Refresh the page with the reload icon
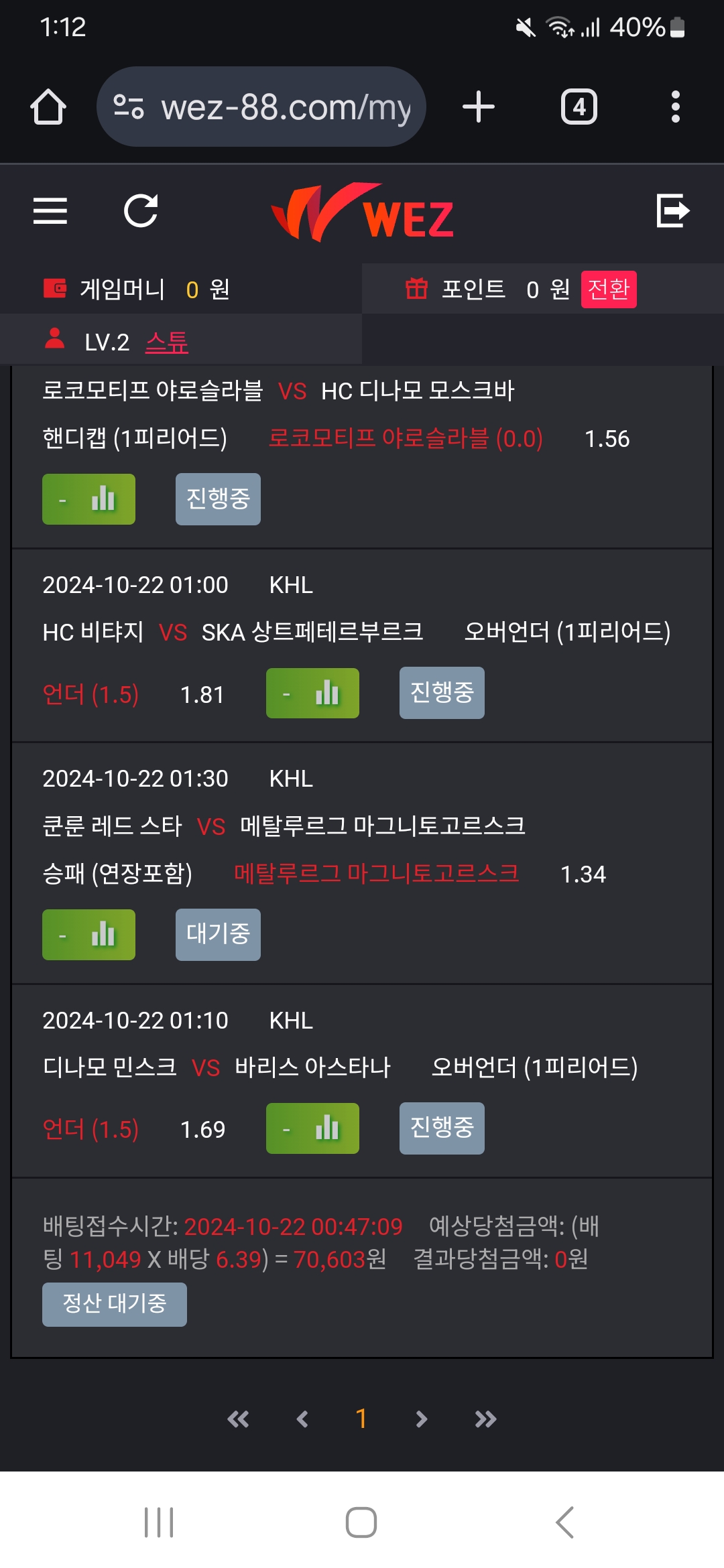Viewport: 724px width, 1568px height. pyautogui.click(x=141, y=211)
